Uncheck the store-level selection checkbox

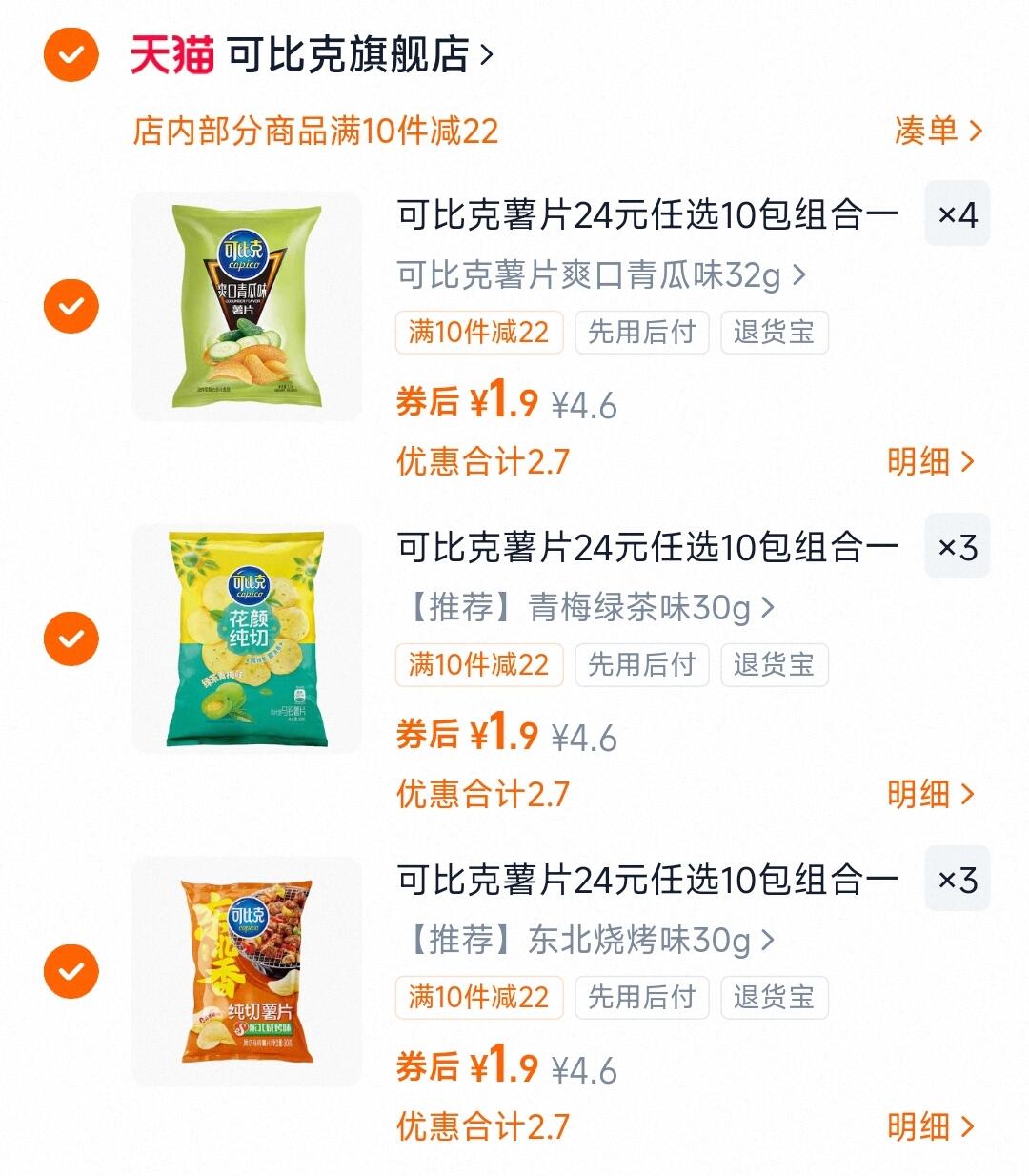70,54
